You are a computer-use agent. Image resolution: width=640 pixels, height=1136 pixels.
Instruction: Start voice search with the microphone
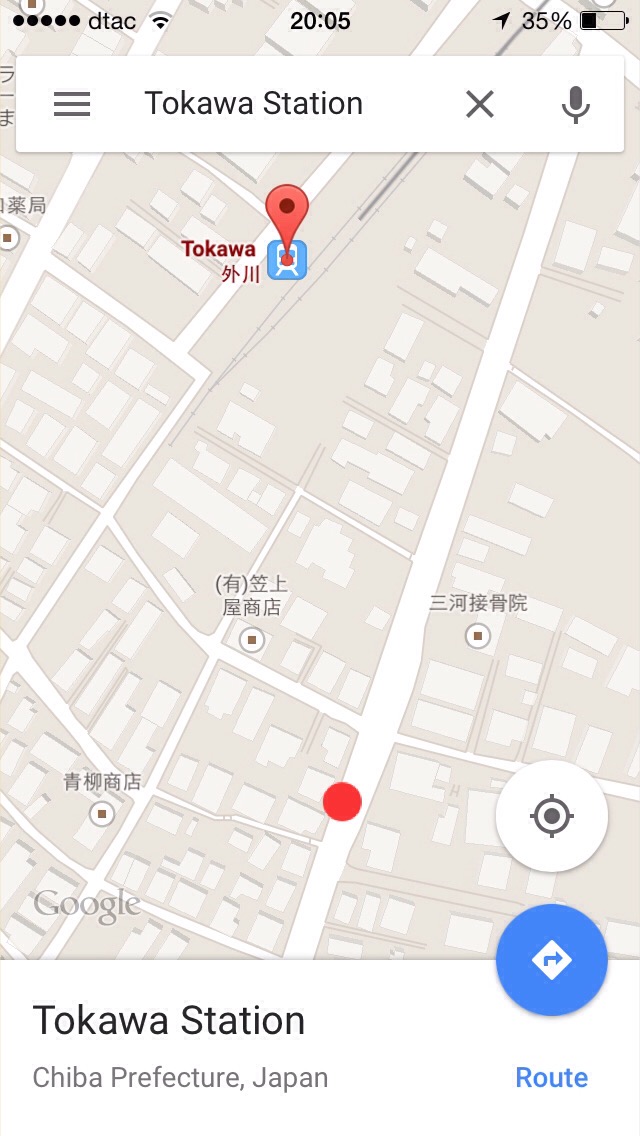pyautogui.click(x=575, y=104)
